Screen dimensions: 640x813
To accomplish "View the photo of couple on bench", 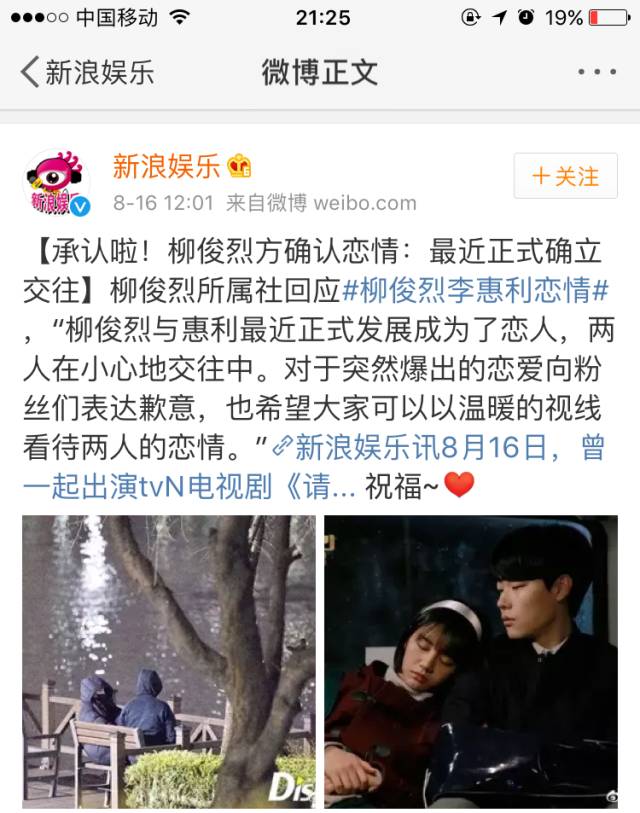I will (169, 660).
